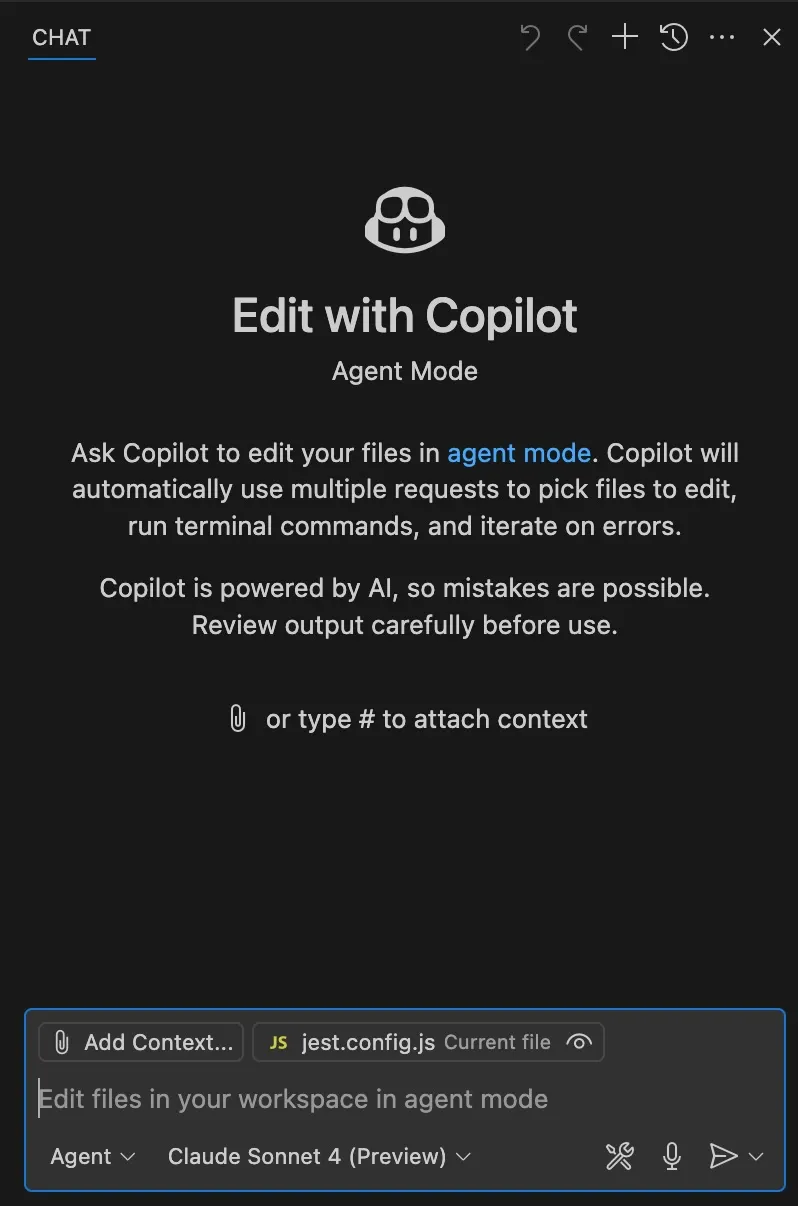Open the tools configuration icon
Screen dimensions: 798x1206
[x=620, y=1157]
